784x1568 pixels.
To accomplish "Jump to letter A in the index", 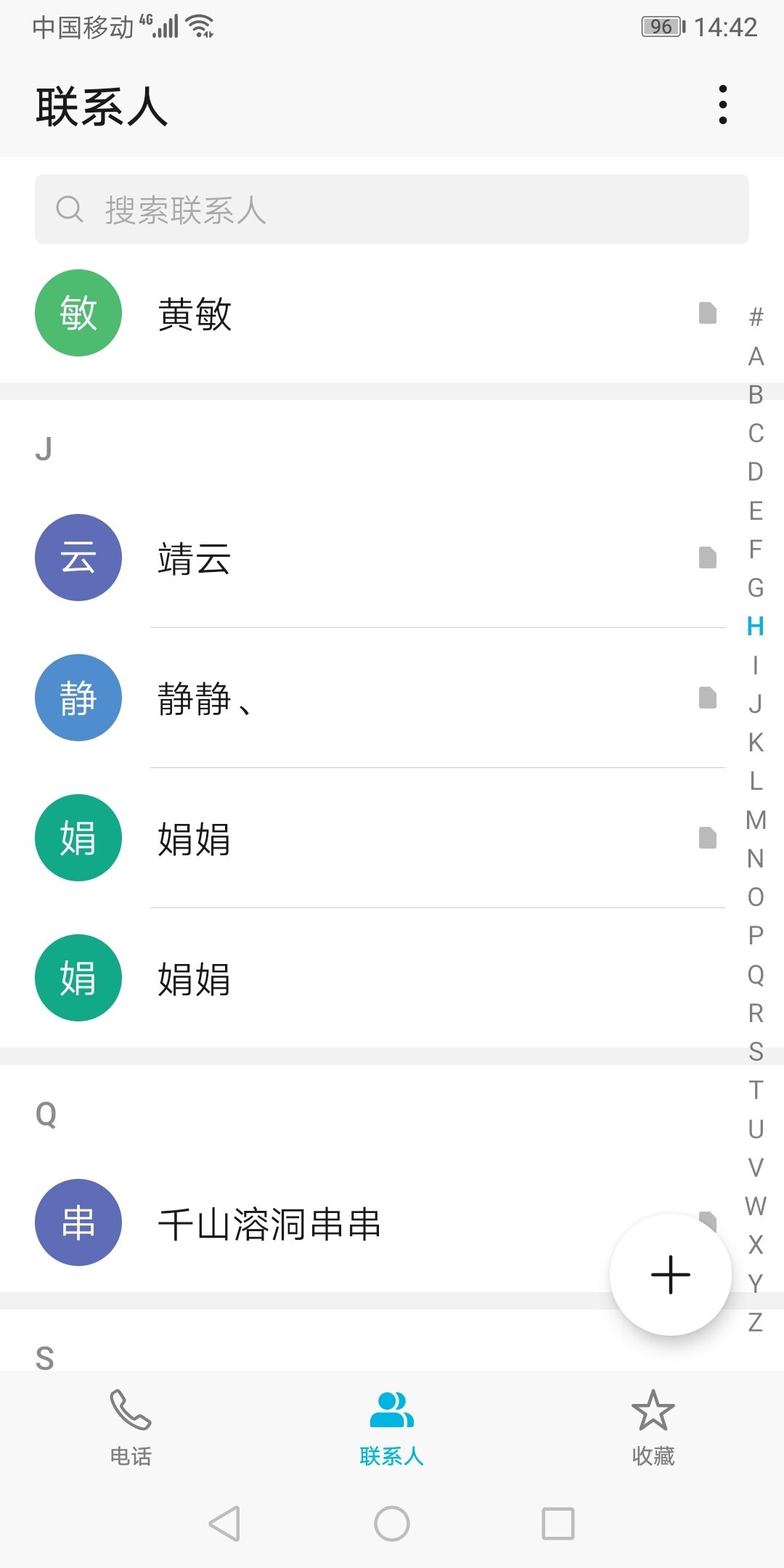I will 756,356.
